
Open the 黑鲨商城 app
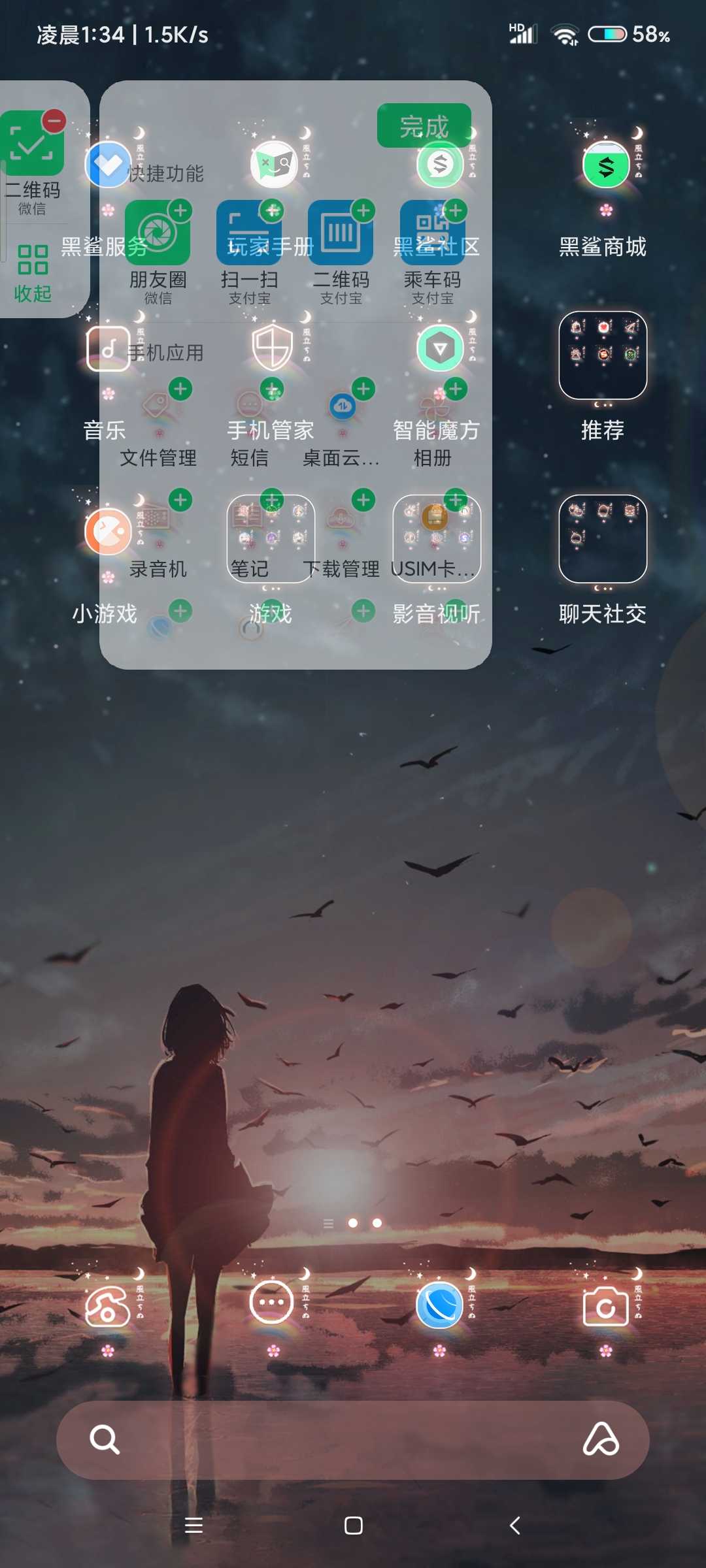(x=605, y=167)
